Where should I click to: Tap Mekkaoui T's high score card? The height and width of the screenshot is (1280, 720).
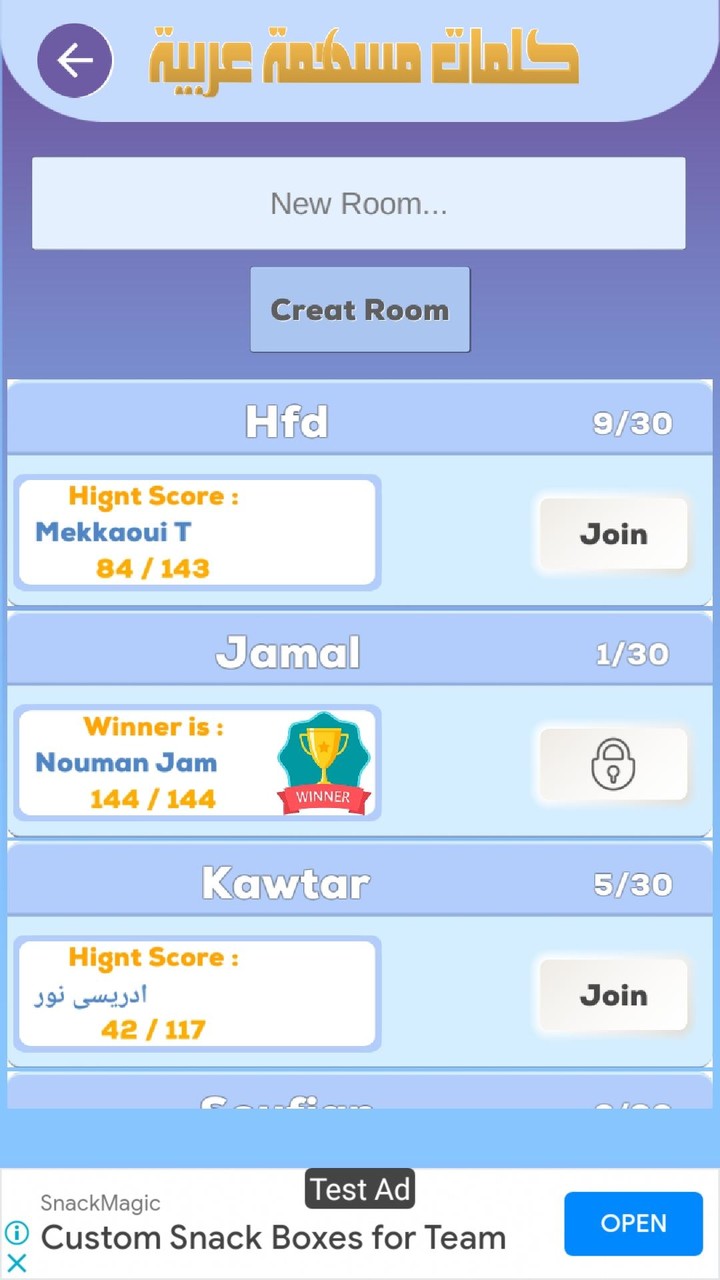tap(196, 531)
